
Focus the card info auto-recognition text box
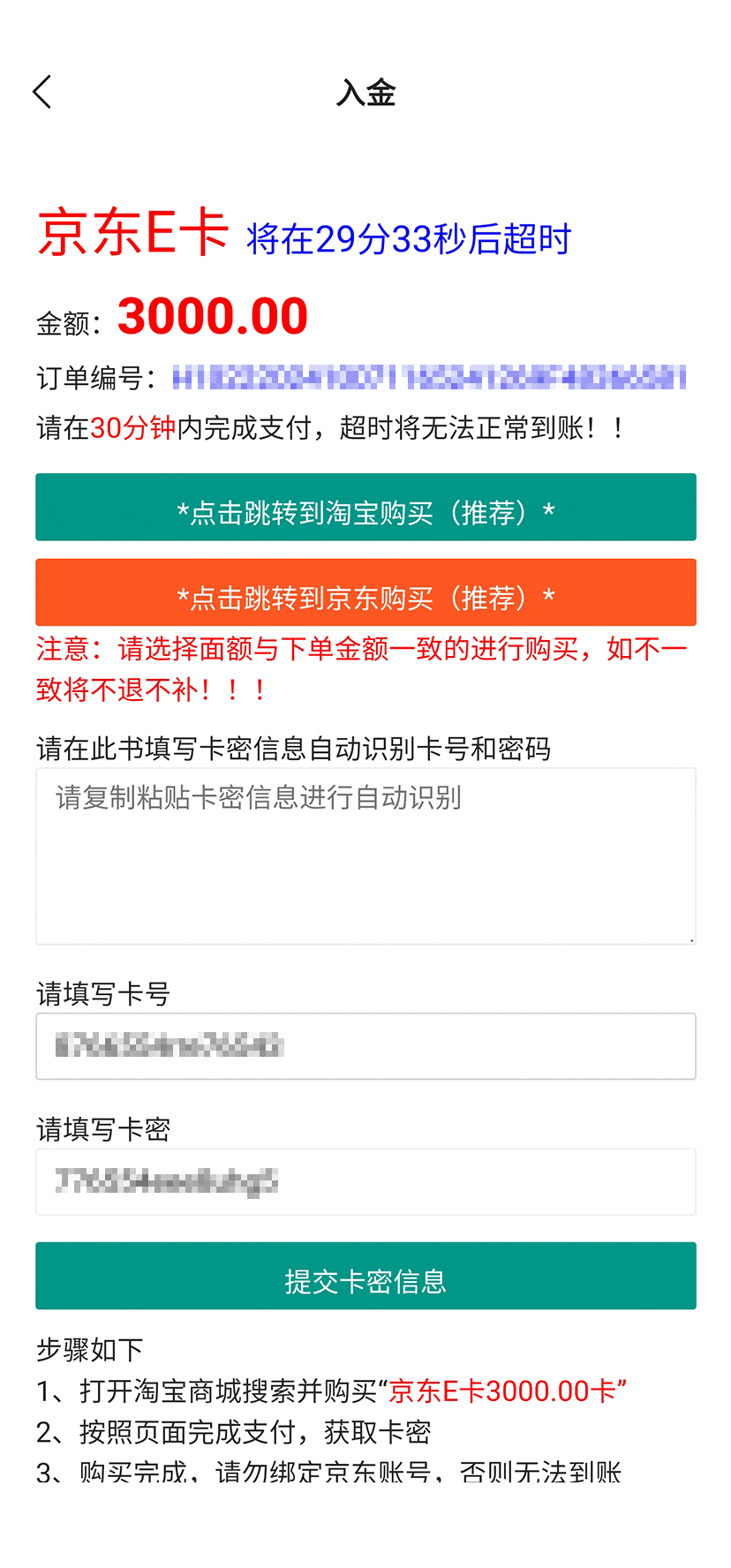(365, 856)
